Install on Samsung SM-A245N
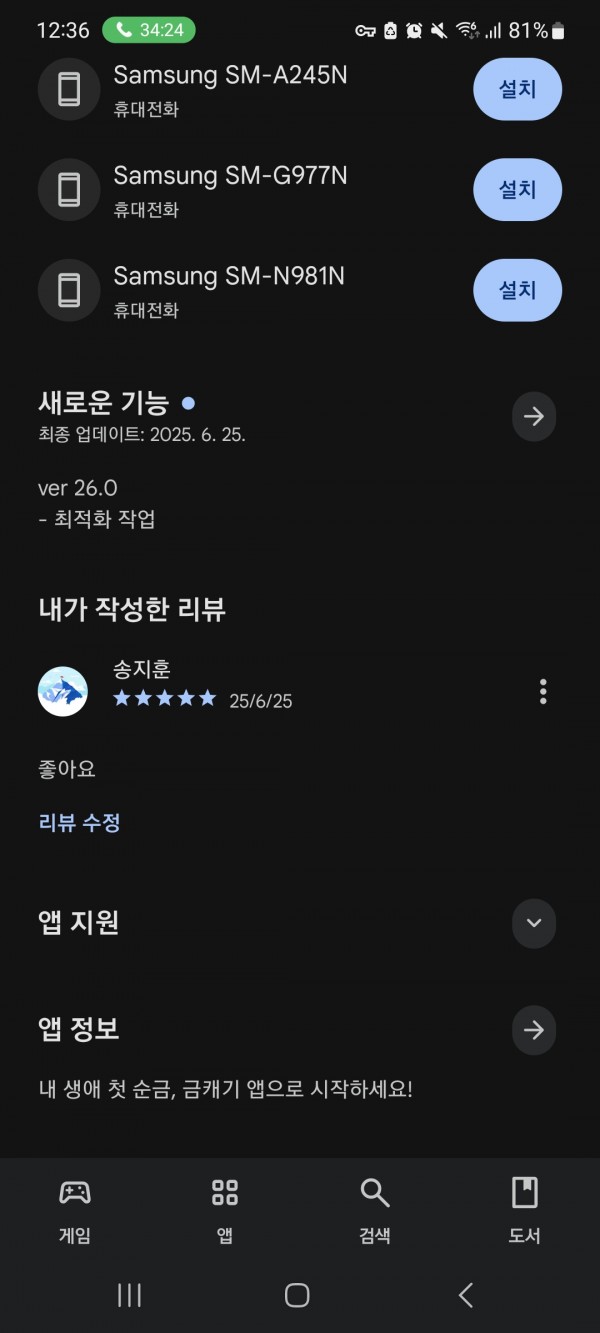This screenshot has height=1333, width=600. [517, 89]
